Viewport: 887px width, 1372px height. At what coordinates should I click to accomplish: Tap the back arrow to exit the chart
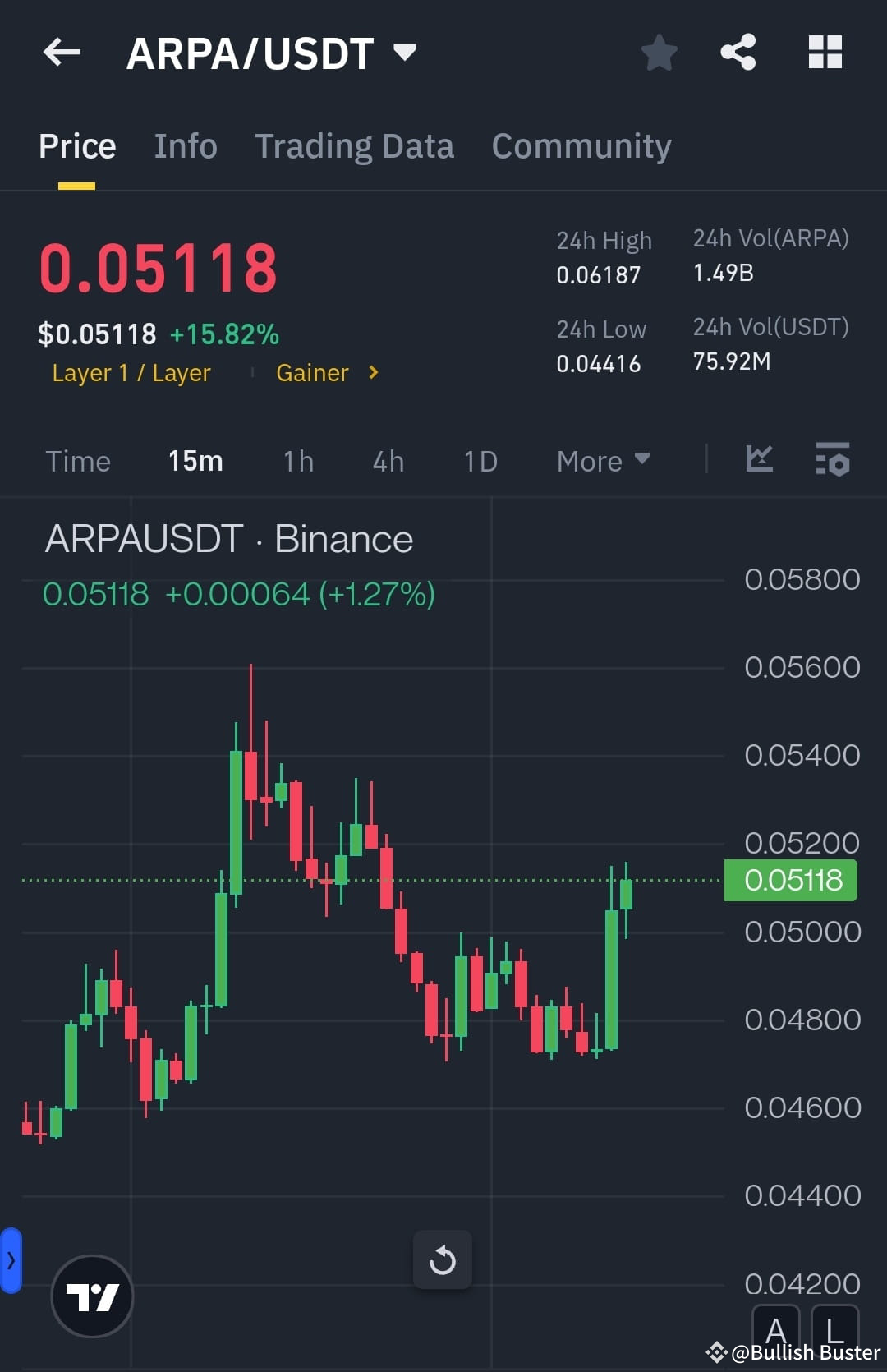(x=62, y=52)
